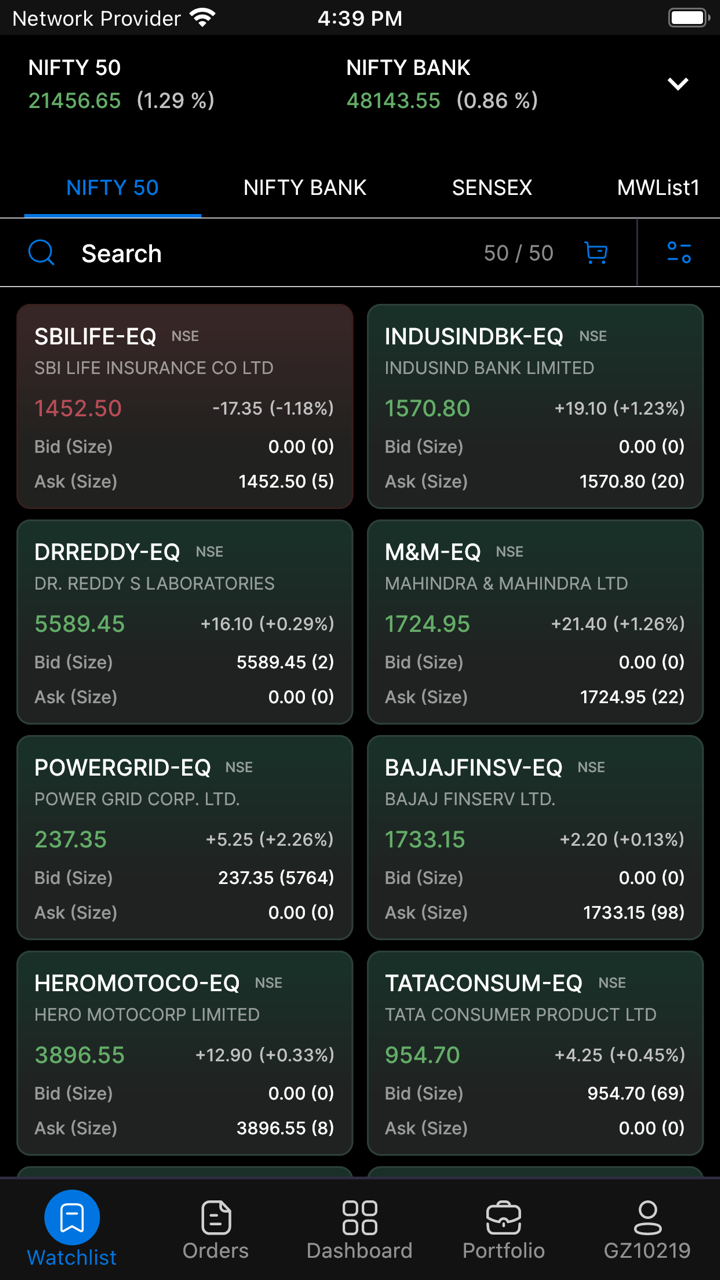Open the Dashboard tab
This screenshot has width=720, height=1280.
[359, 1230]
